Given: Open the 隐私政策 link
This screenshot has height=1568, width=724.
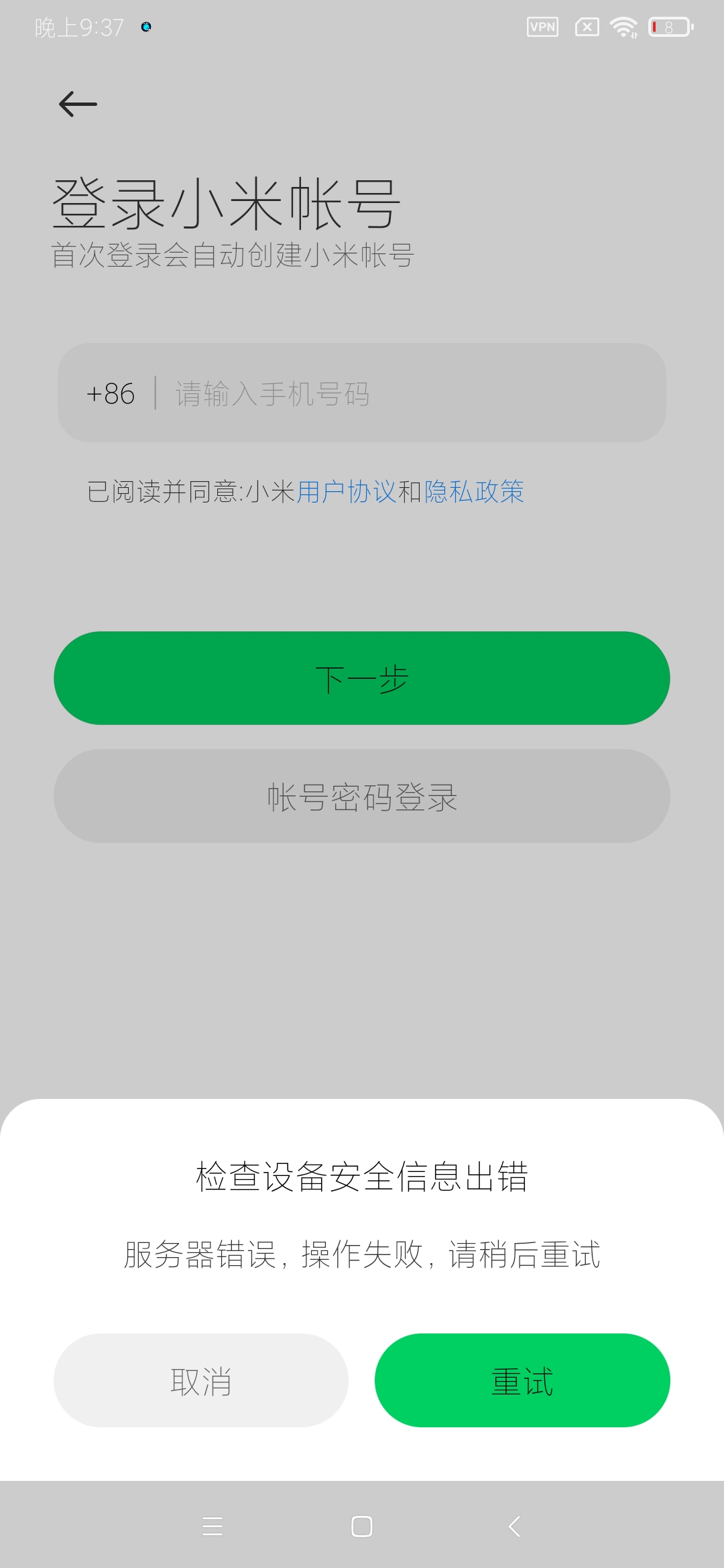Looking at the screenshot, I should [474, 492].
